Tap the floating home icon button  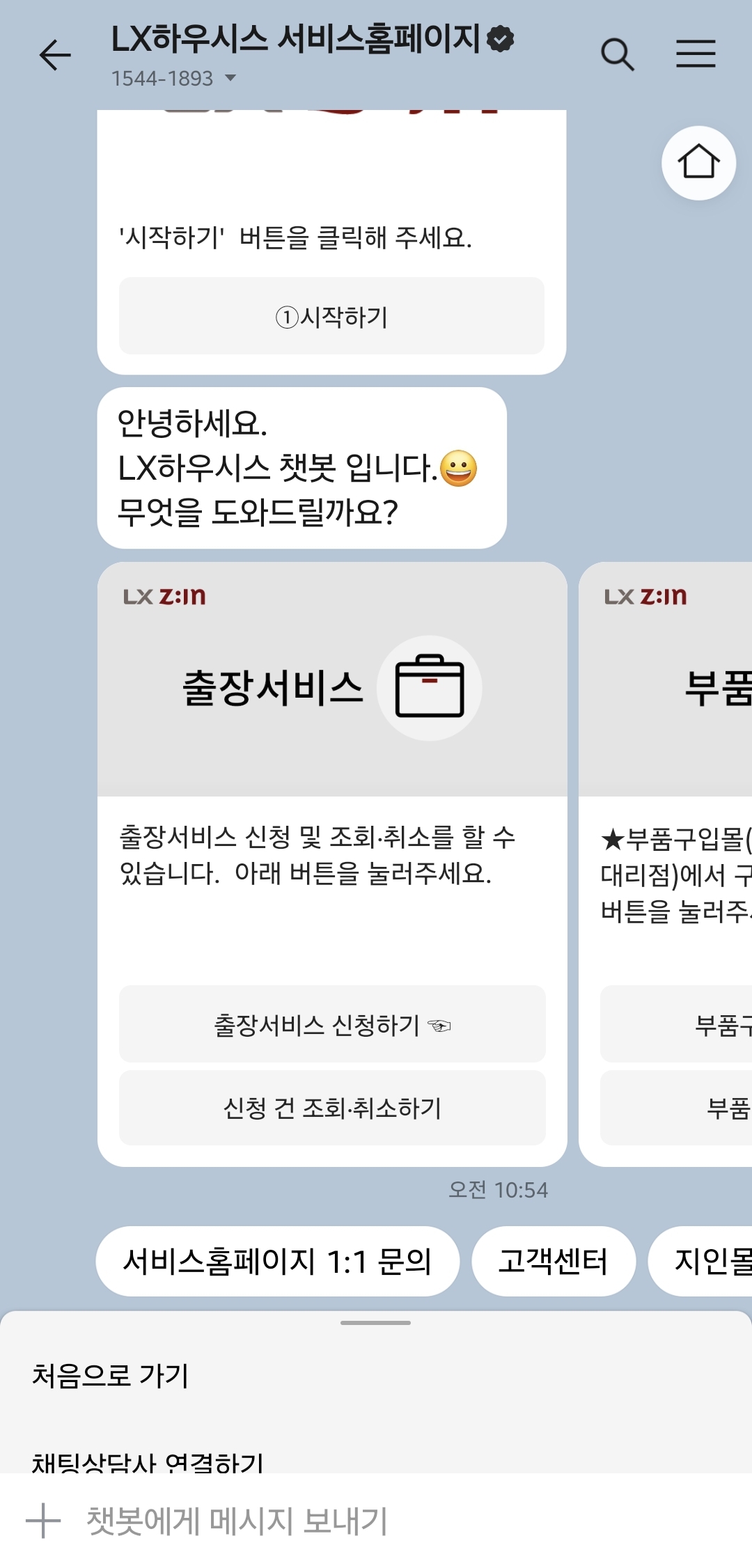tap(698, 163)
